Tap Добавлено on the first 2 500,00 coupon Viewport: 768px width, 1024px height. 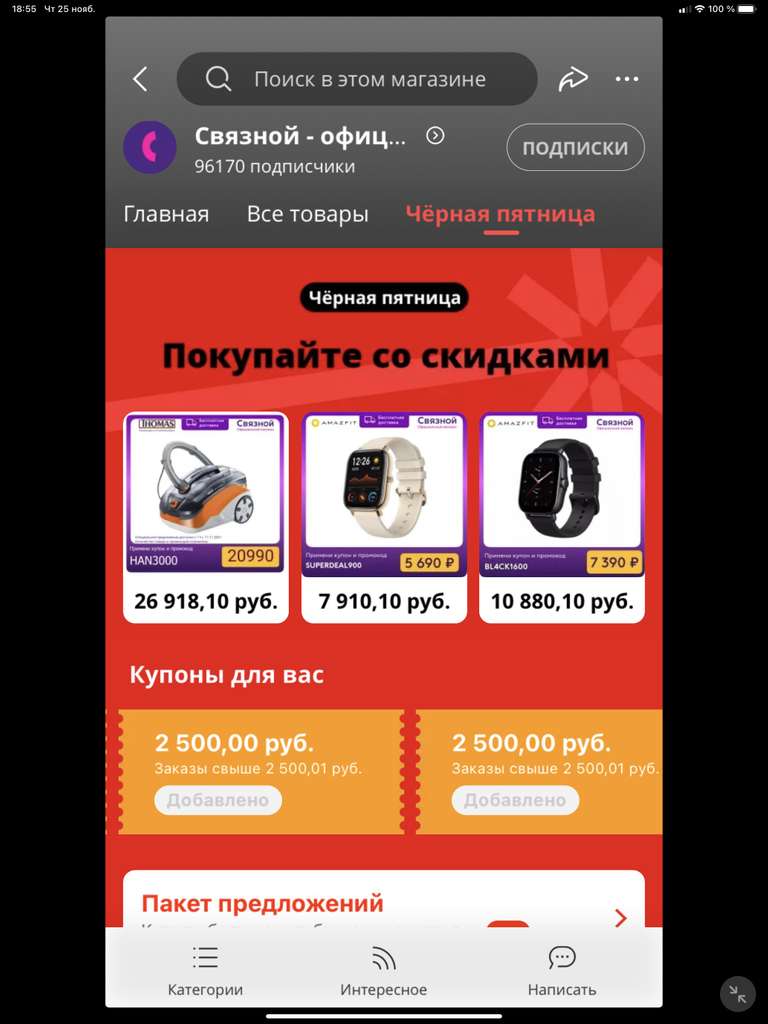click(217, 800)
